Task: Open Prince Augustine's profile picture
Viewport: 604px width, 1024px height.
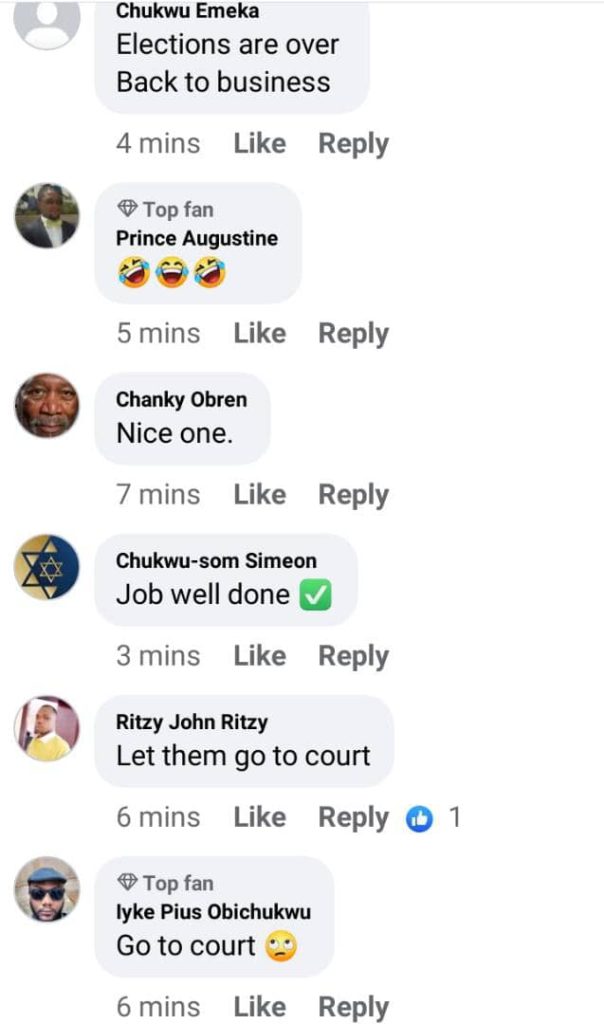Action: tap(47, 216)
